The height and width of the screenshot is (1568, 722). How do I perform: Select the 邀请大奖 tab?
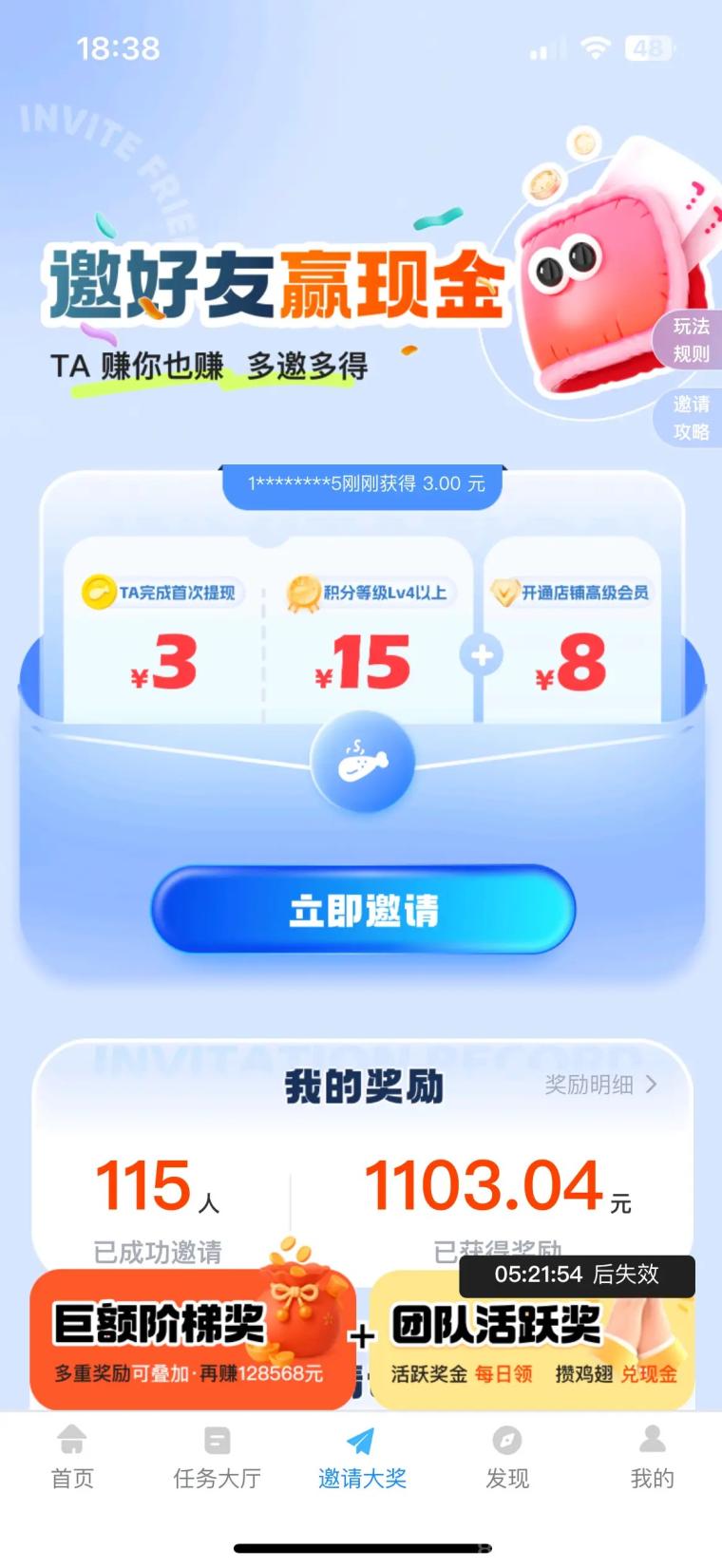(x=362, y=1458)
